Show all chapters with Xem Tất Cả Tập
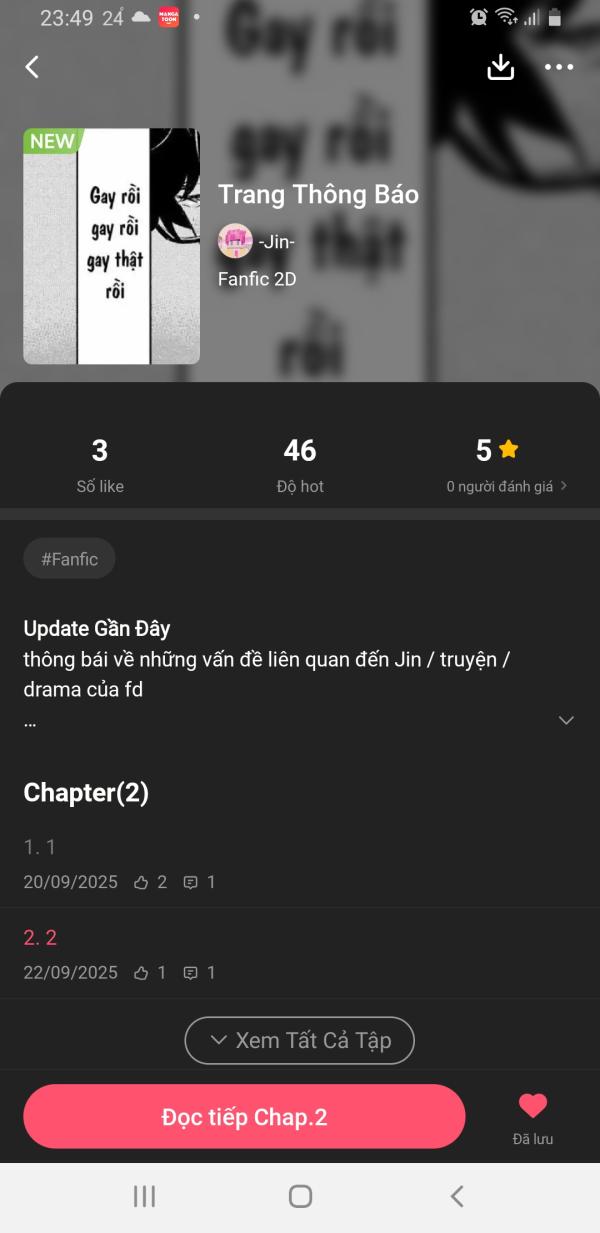 (x=300, y=1040)
